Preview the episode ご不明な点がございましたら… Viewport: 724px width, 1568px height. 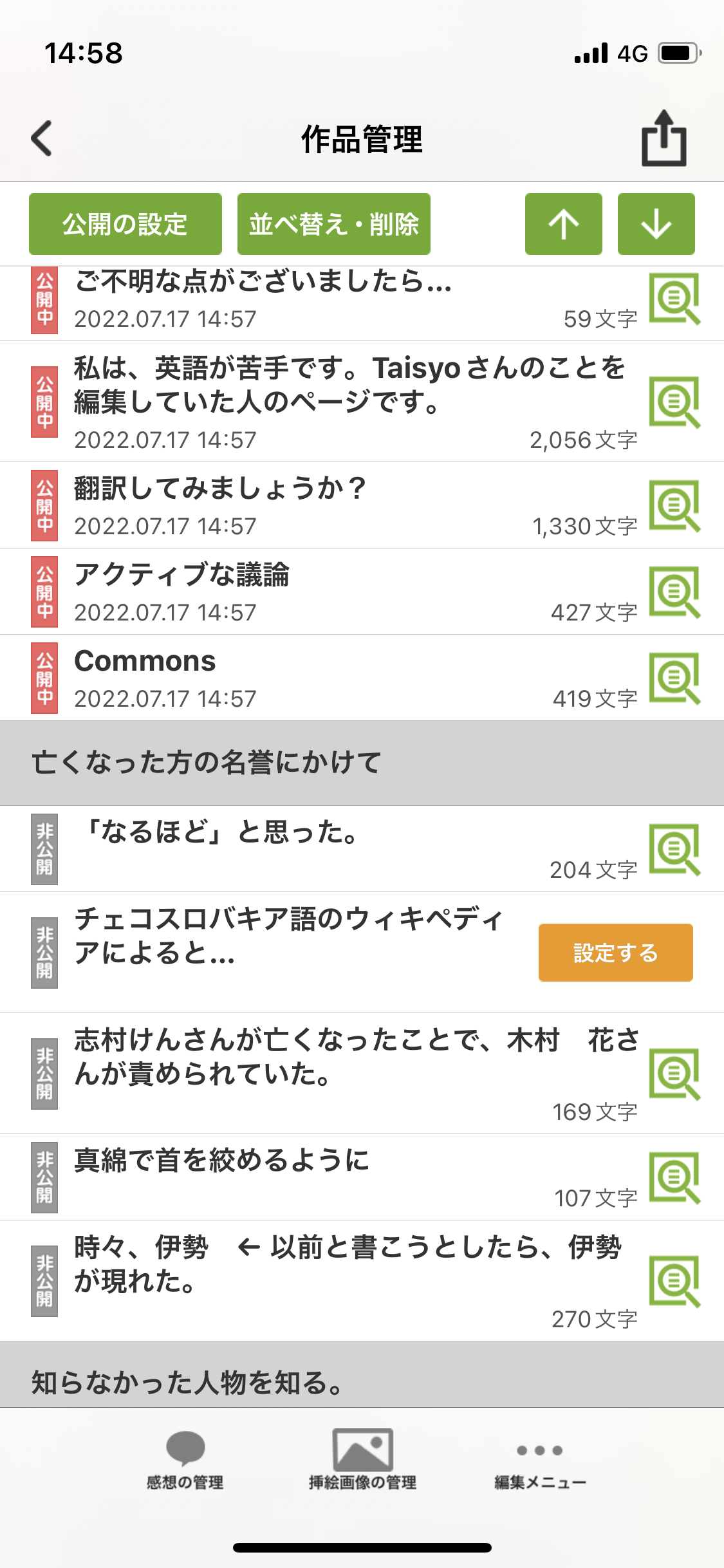(x=674, y=299)
